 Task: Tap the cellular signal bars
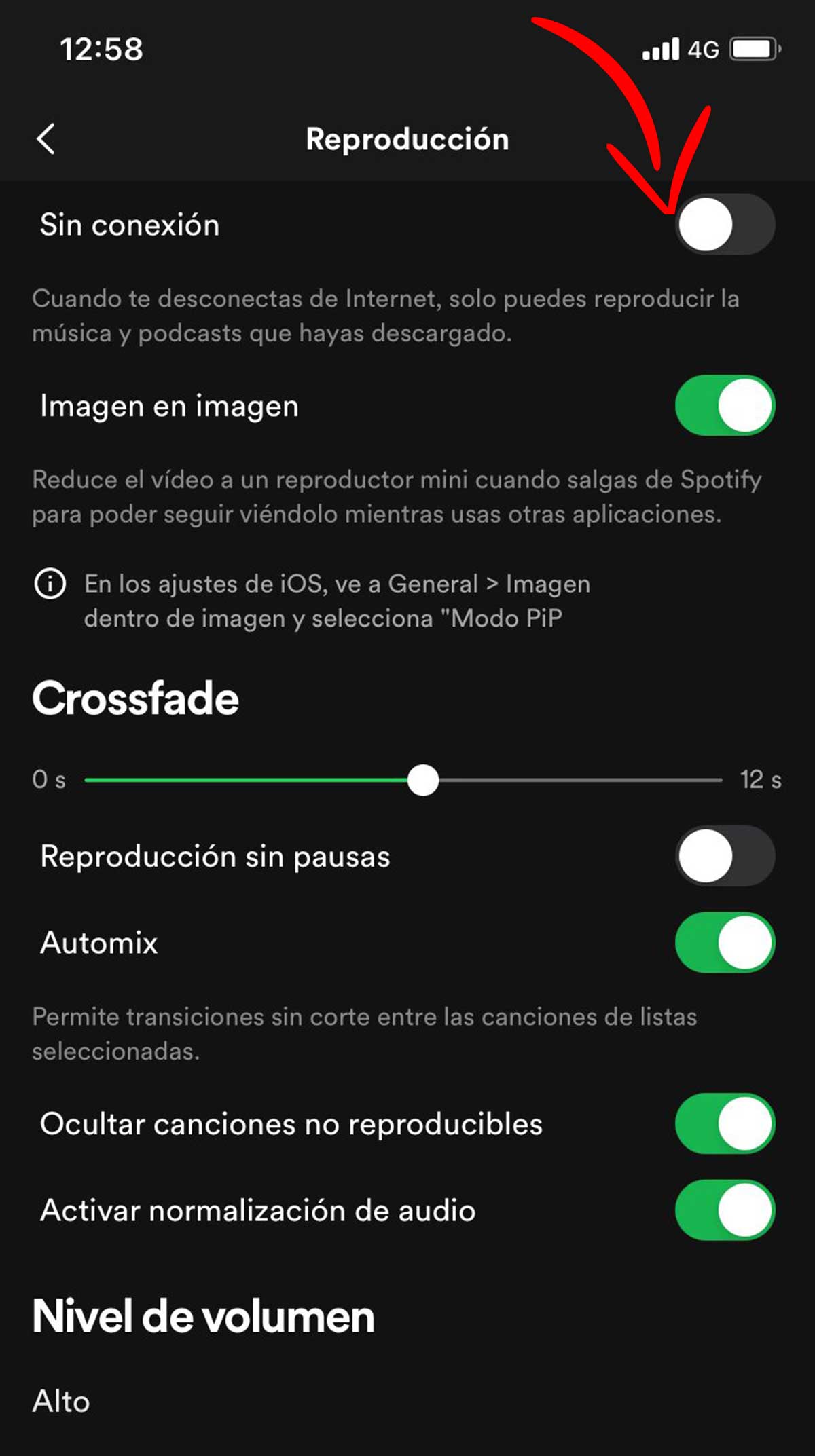[660, 48]
